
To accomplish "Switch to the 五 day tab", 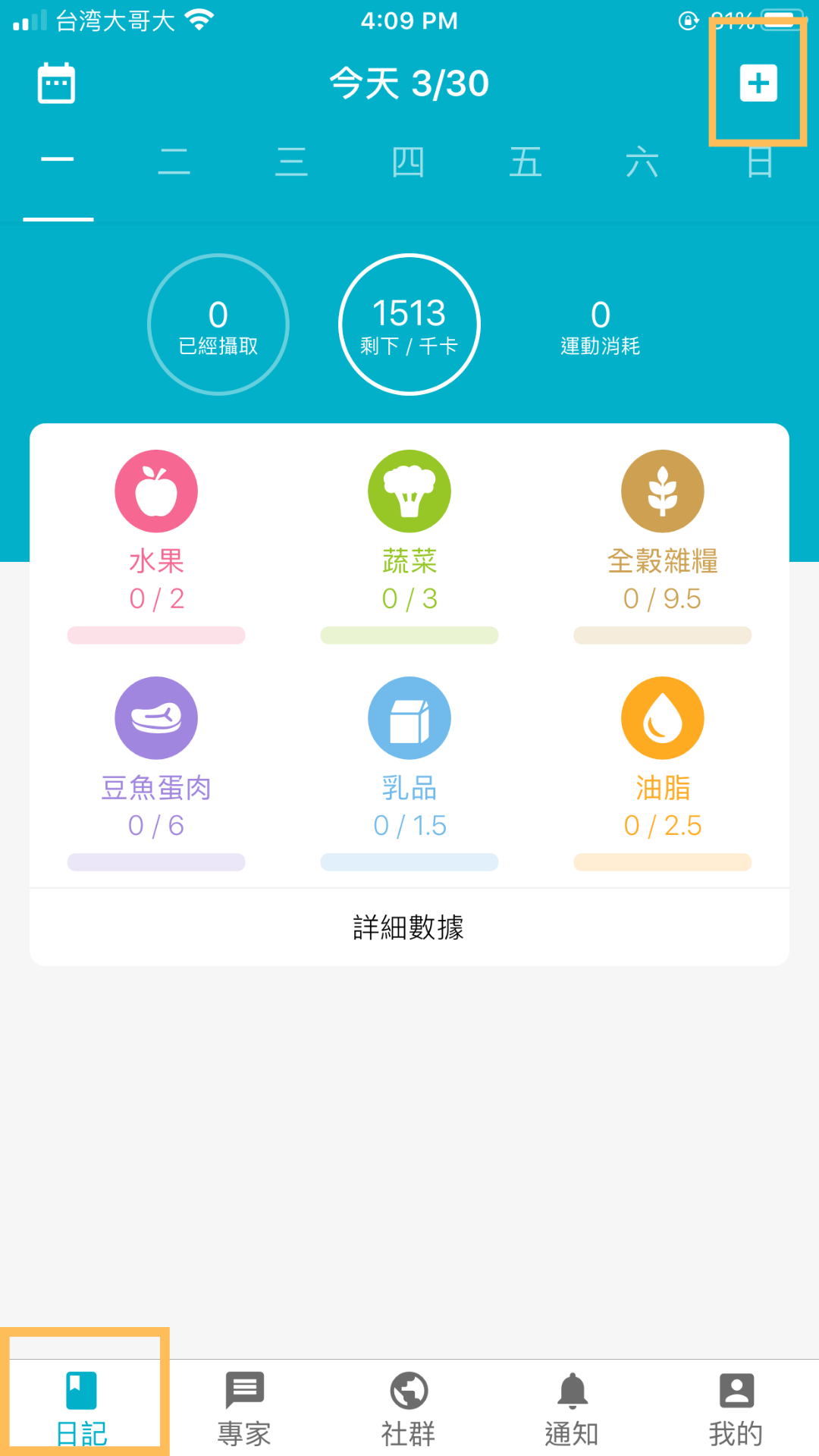I will [526, 162].
